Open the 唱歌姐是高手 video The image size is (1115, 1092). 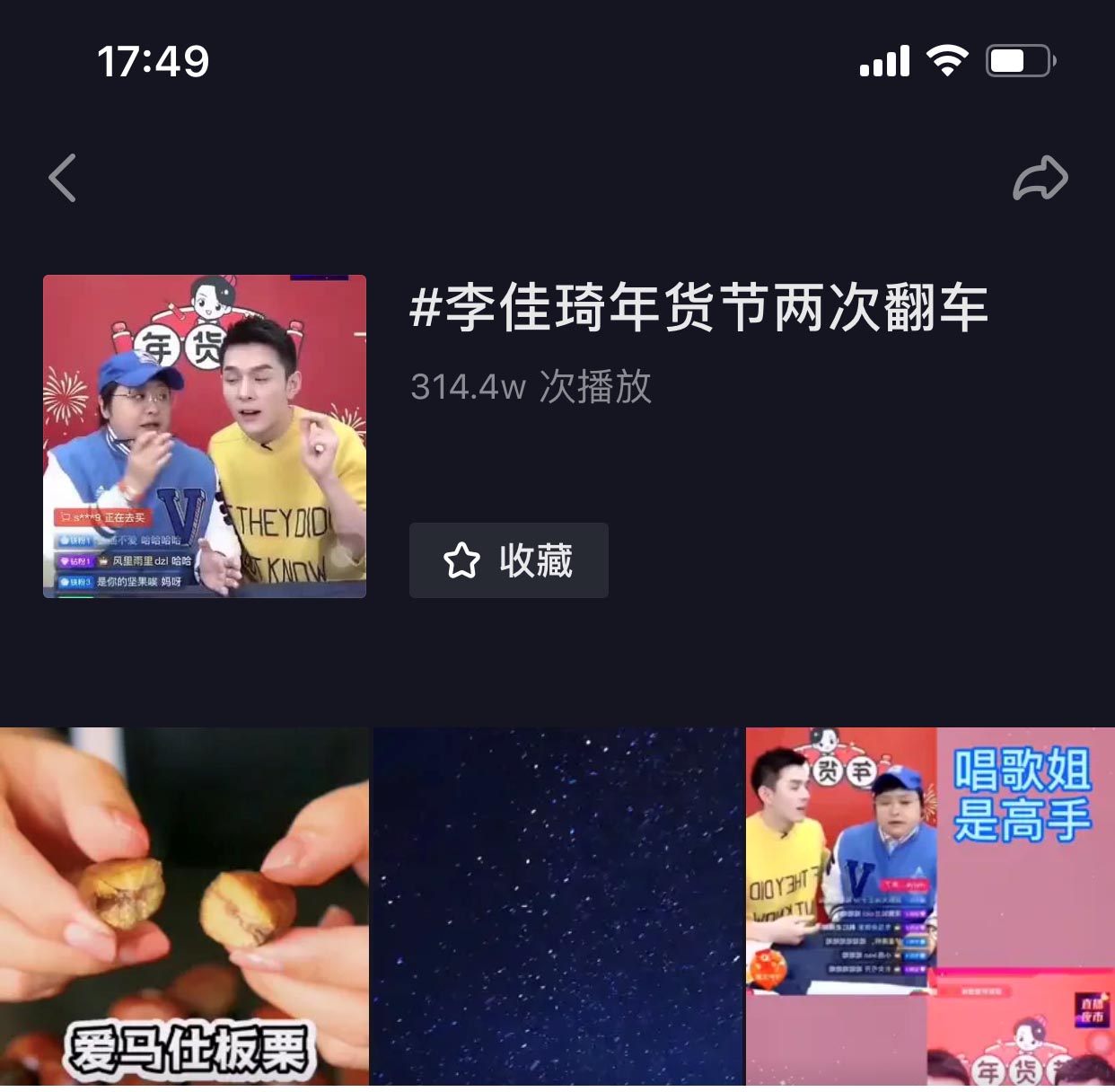[x=931, y=907]
